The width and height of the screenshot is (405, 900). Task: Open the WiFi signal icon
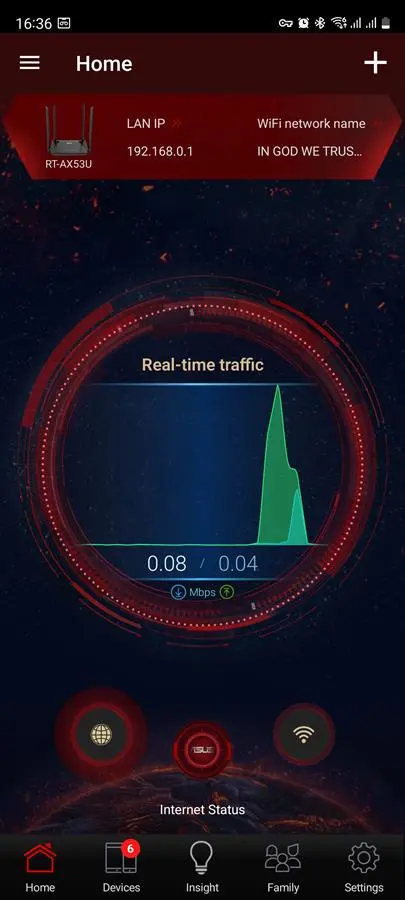pyautogui.click(x=303, y=733)
